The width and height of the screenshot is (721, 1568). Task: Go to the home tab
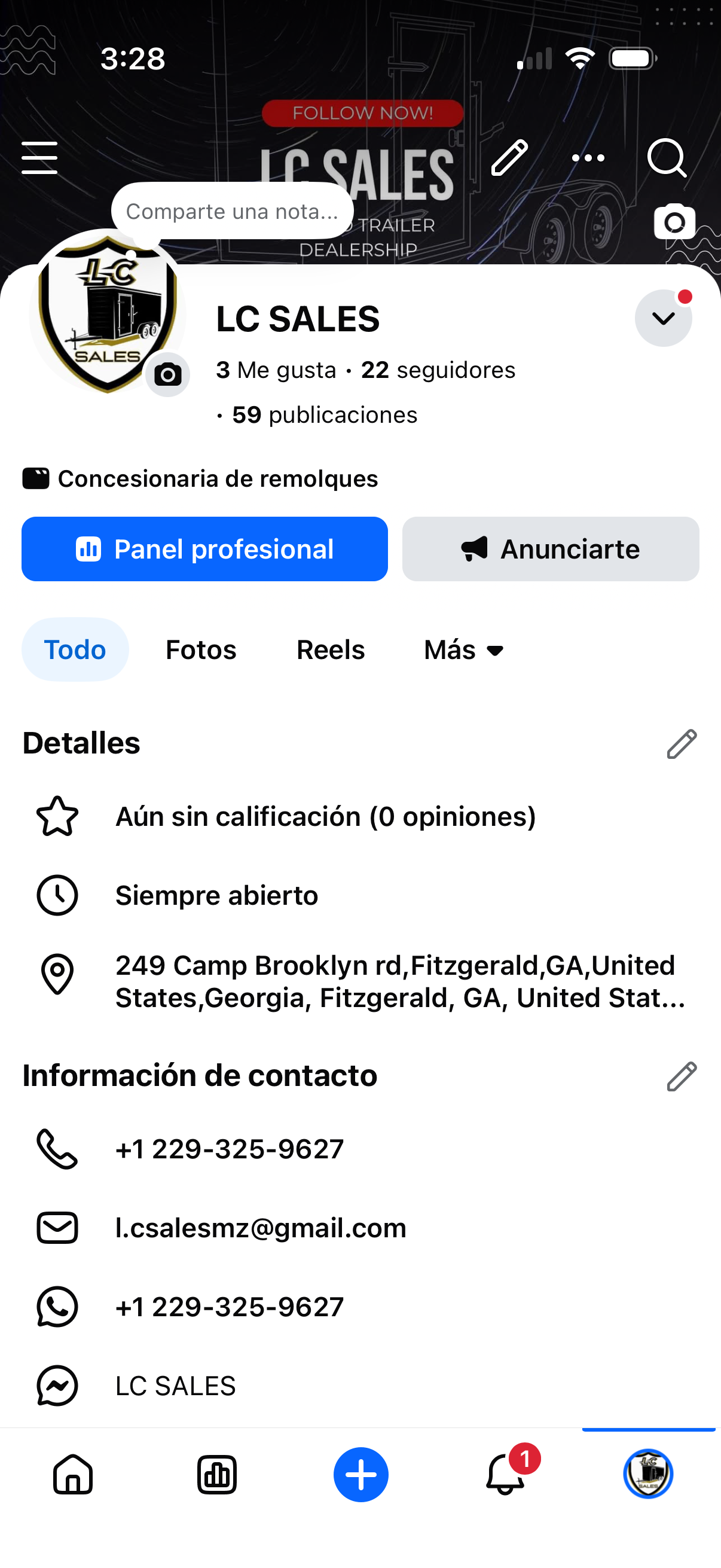[x=73, y=1474]
